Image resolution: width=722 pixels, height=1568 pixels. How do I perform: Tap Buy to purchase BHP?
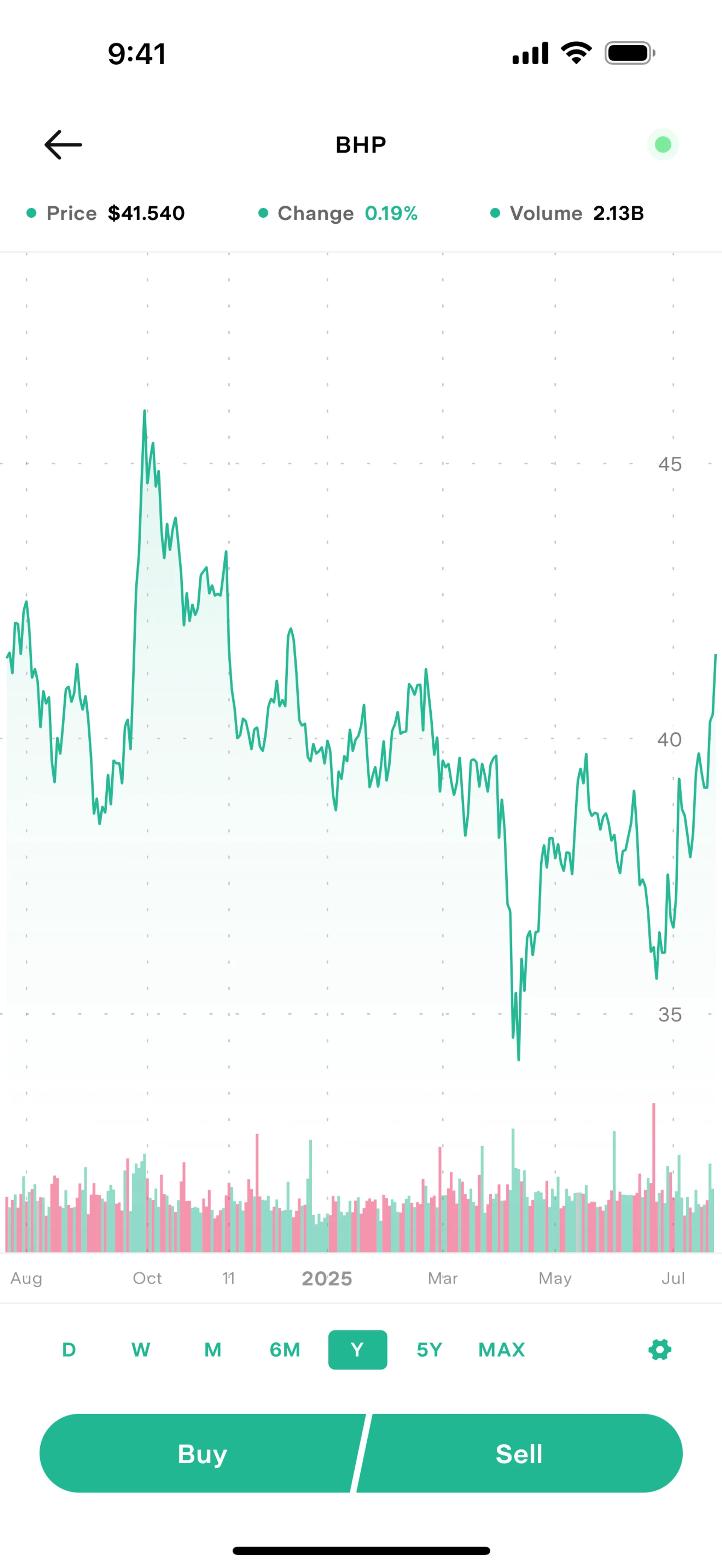coord(202,1454)
